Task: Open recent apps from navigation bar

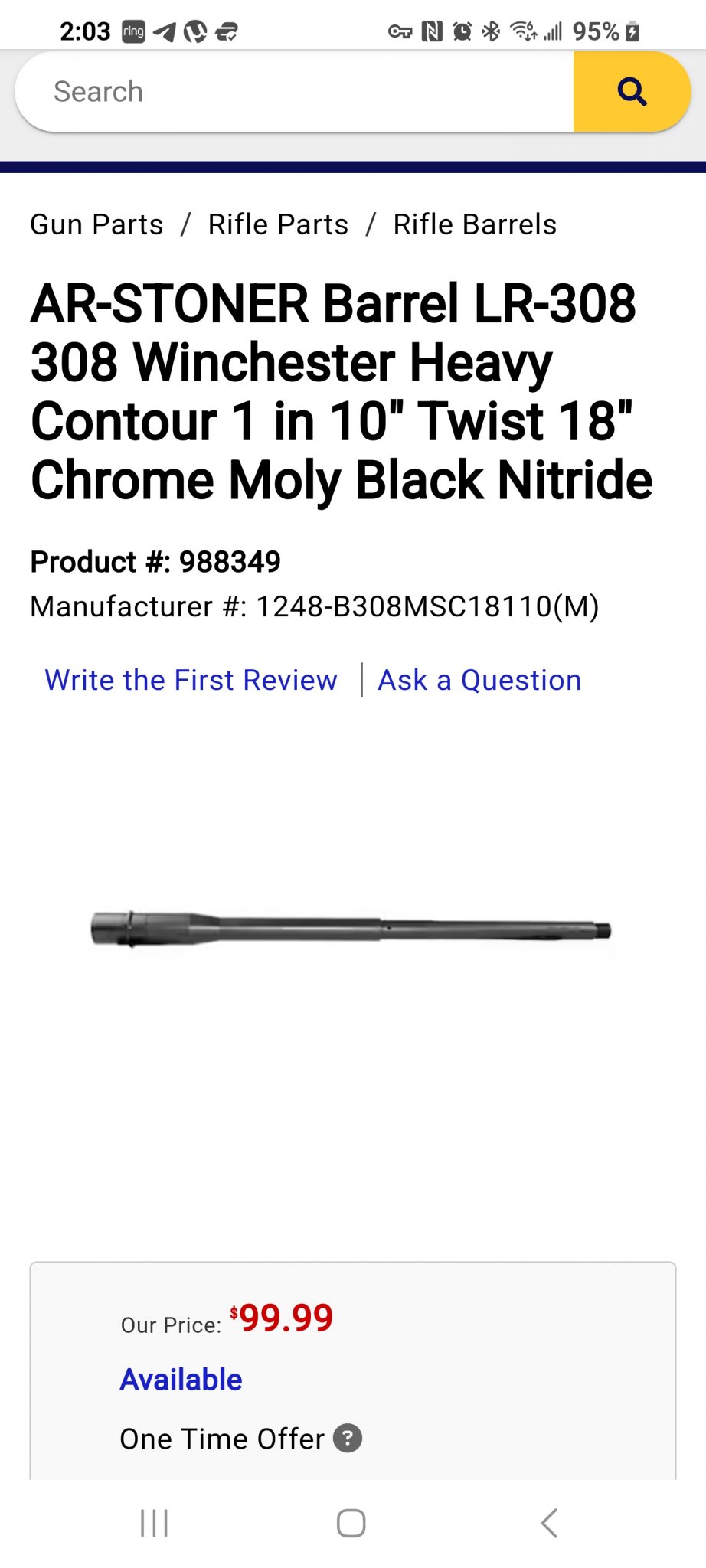Action: tap(154, 1523)
